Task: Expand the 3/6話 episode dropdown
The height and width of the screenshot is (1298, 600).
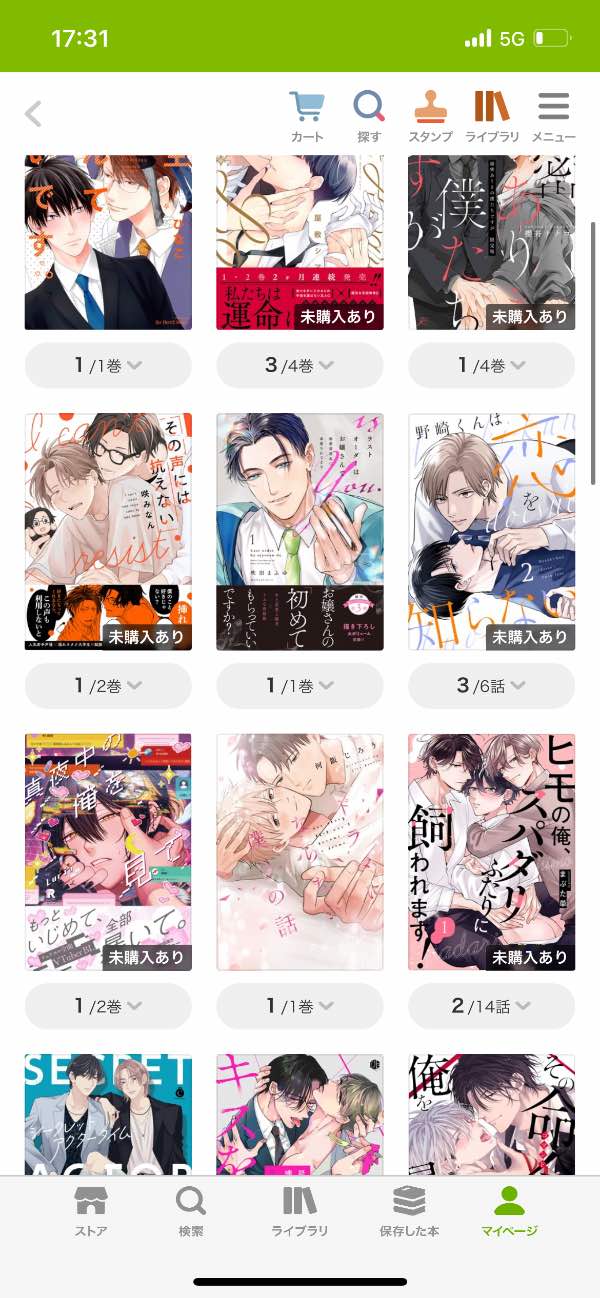Action: click(x=491, y=686)
